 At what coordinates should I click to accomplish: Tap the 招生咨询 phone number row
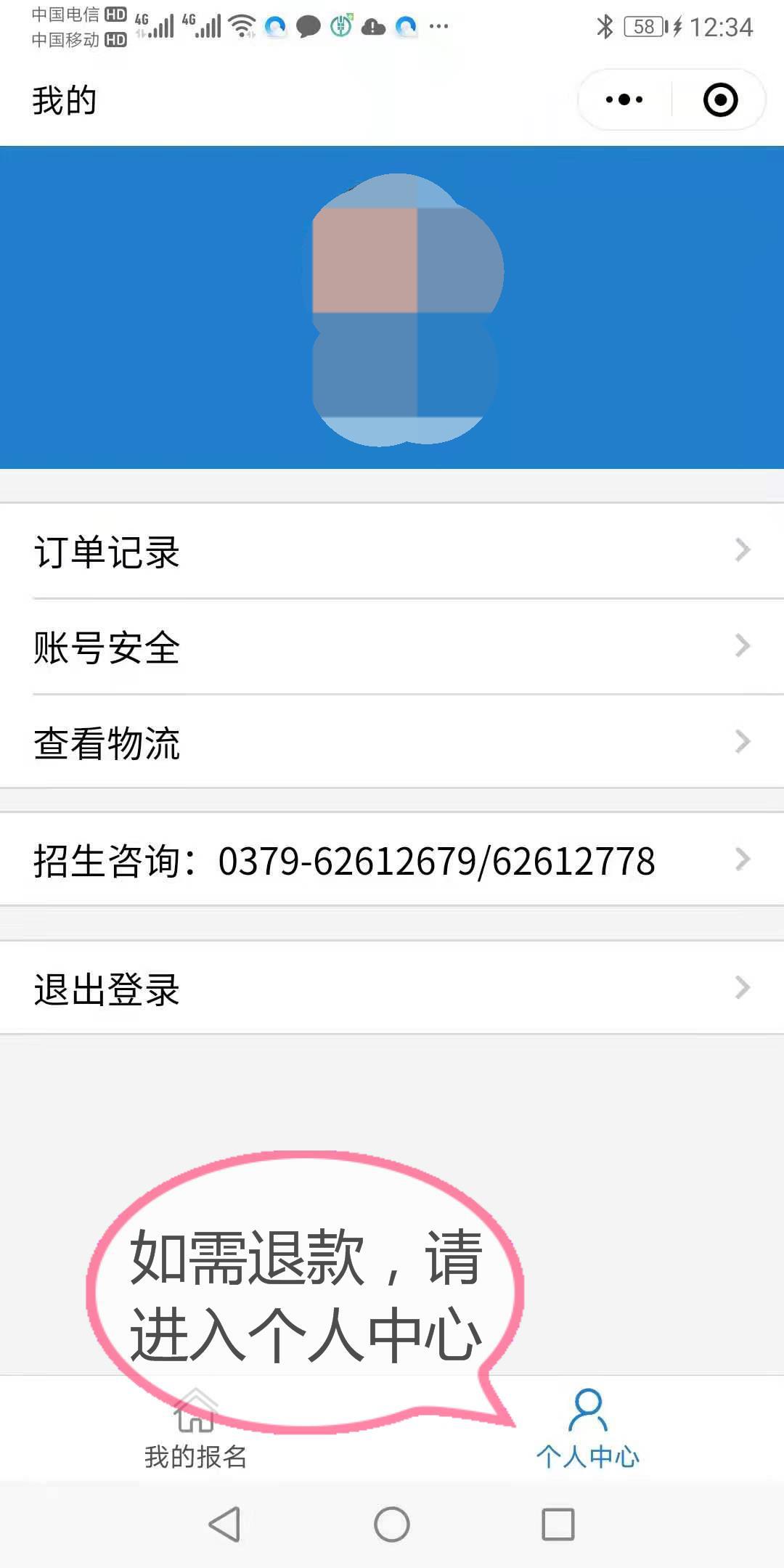392,860
